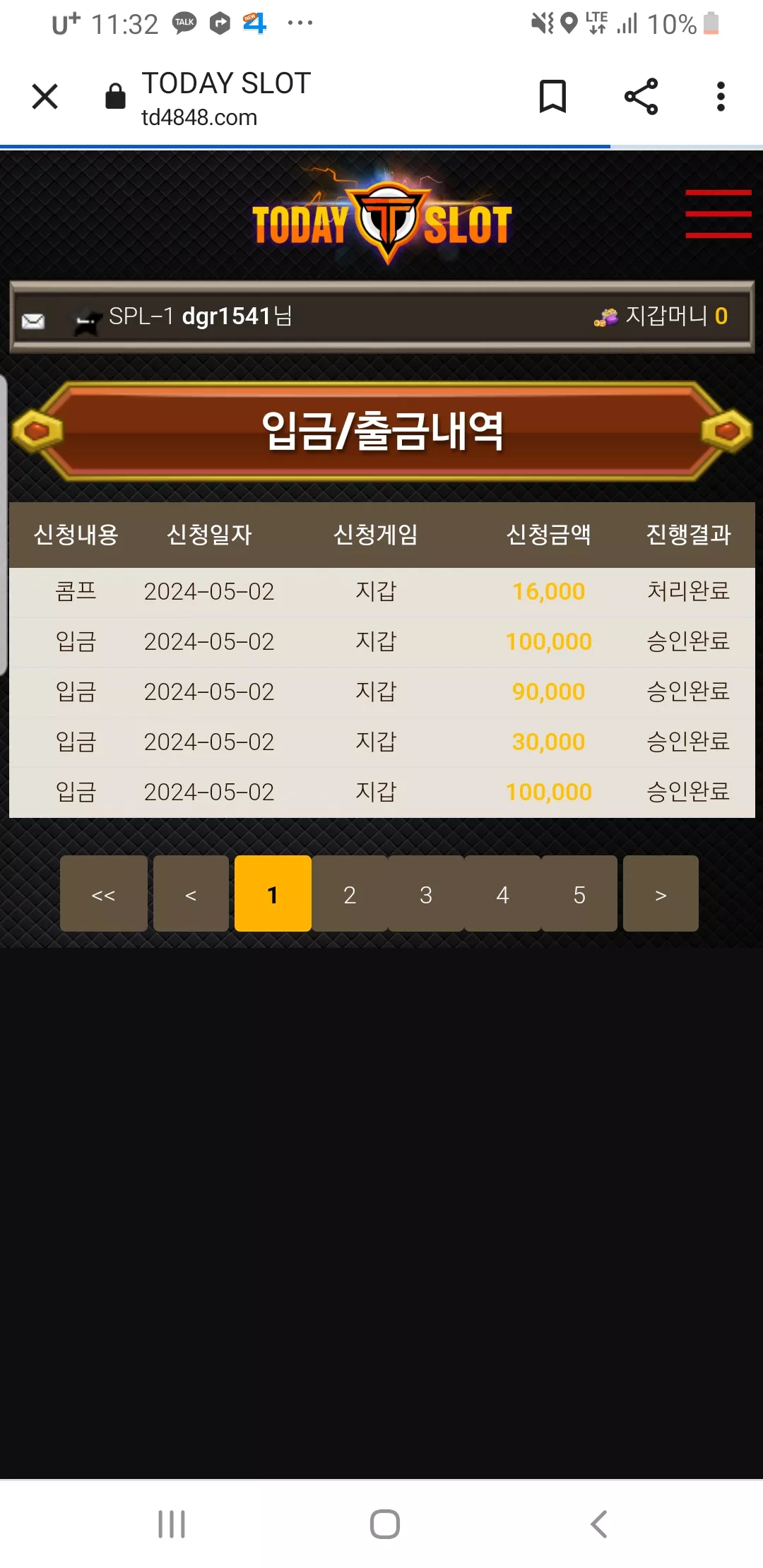Go to next page with > button
This screenshot has width=763, height=1568.
(661, 894)
